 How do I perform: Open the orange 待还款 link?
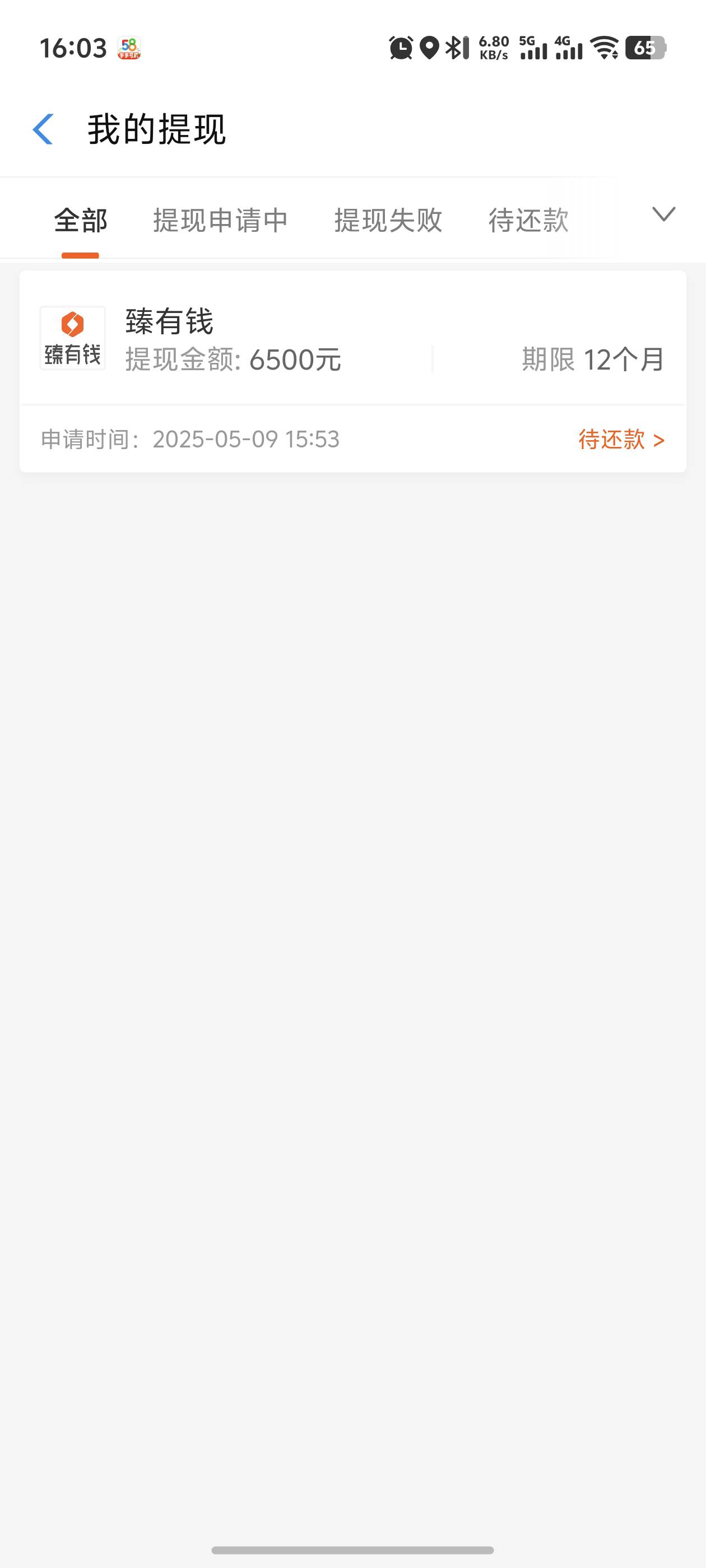[x=621, y=439]
